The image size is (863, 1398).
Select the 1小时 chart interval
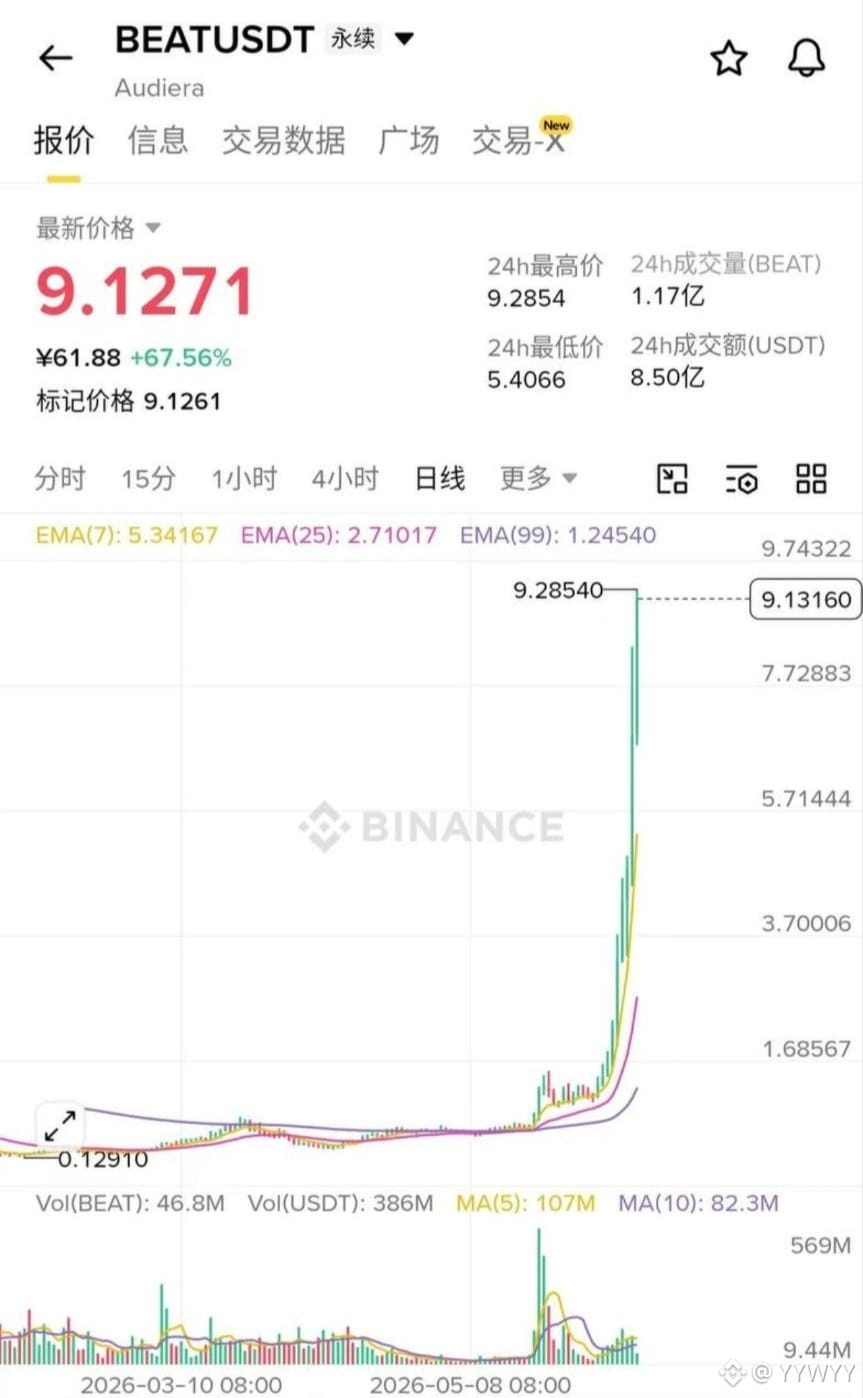[243, 478]
